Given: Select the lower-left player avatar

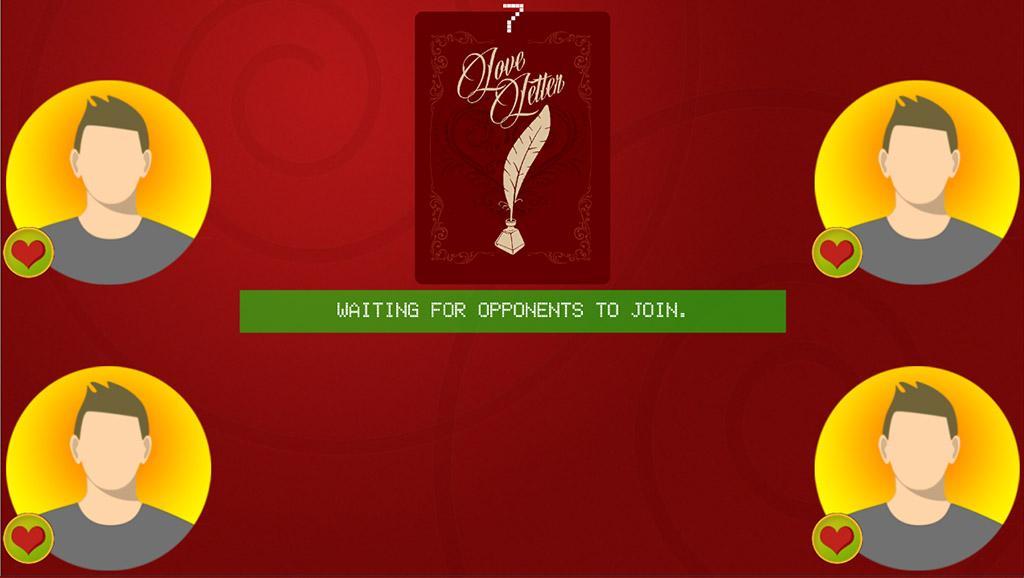Looking at the screenshot, I should click(109, 468).
